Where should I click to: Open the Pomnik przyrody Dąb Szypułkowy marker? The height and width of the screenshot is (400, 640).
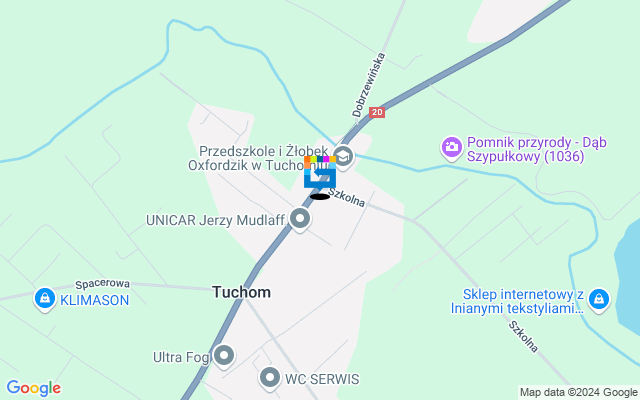[x=452, y=148]
